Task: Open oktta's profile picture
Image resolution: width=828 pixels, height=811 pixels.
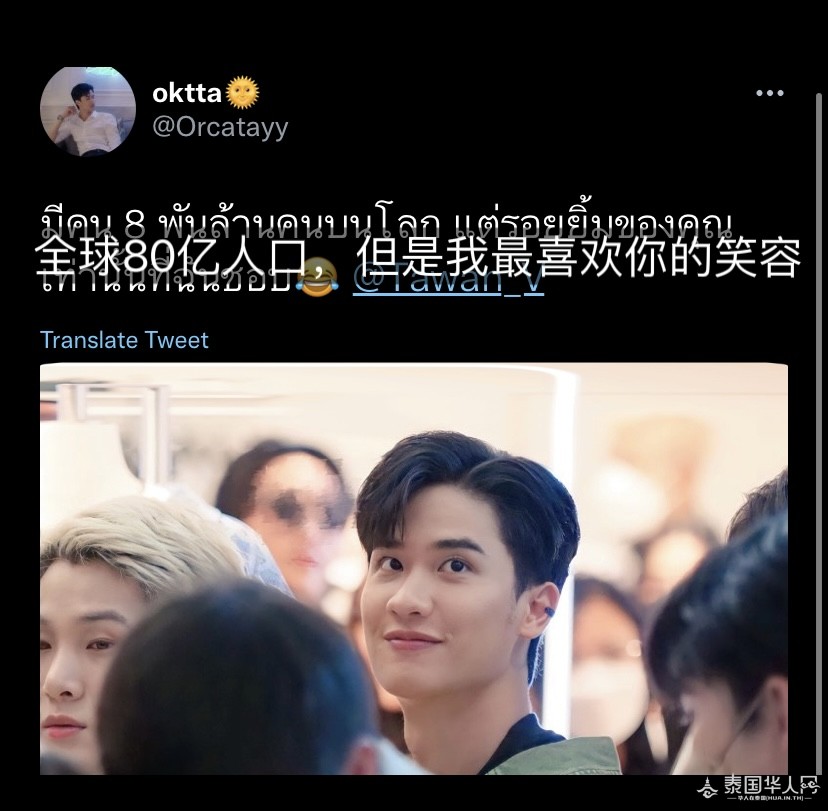Action: 88,112
